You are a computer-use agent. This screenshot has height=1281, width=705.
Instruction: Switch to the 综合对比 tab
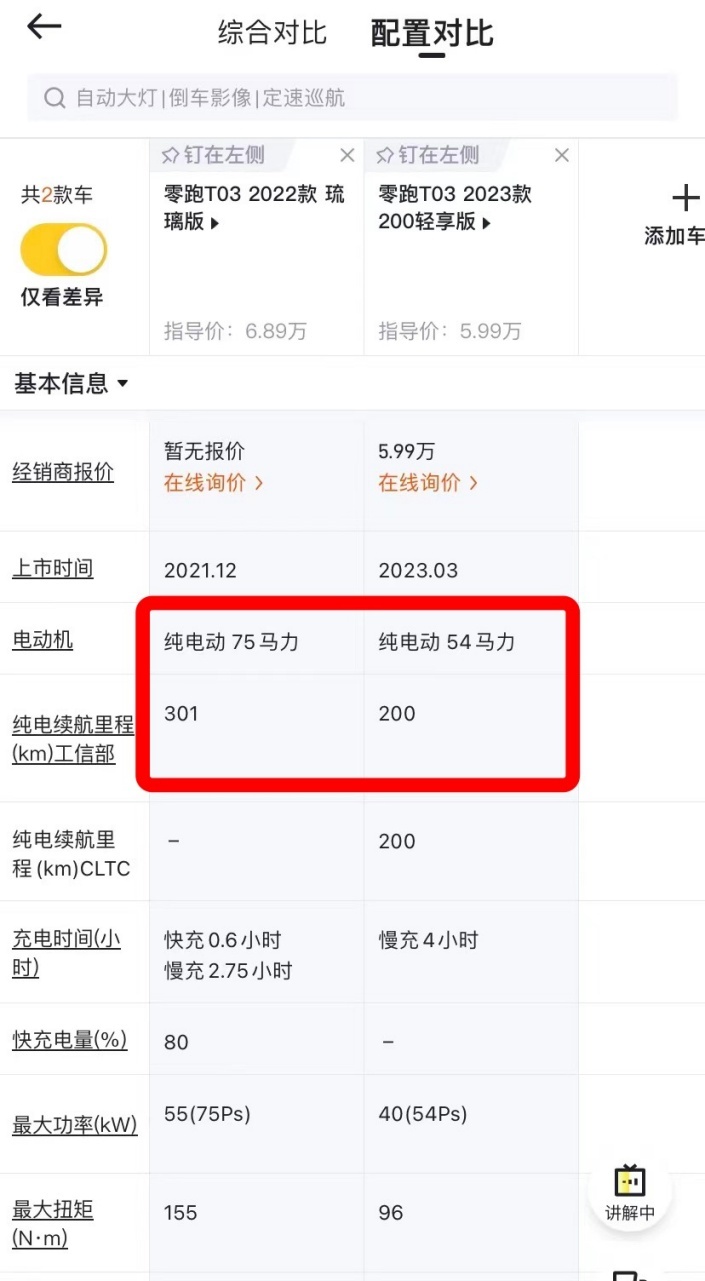pos(273,33)
